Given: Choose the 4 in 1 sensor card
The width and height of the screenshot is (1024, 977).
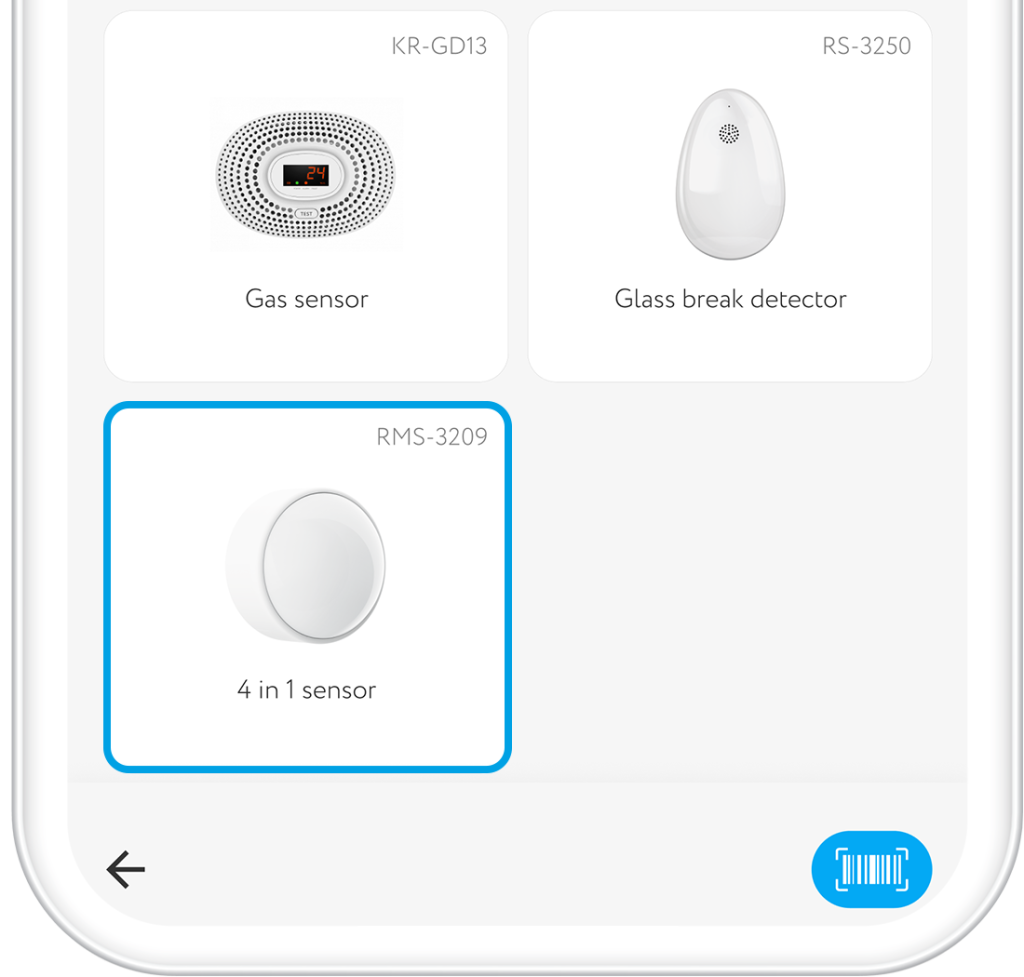Looking at the screenshot, I should 307,587.
